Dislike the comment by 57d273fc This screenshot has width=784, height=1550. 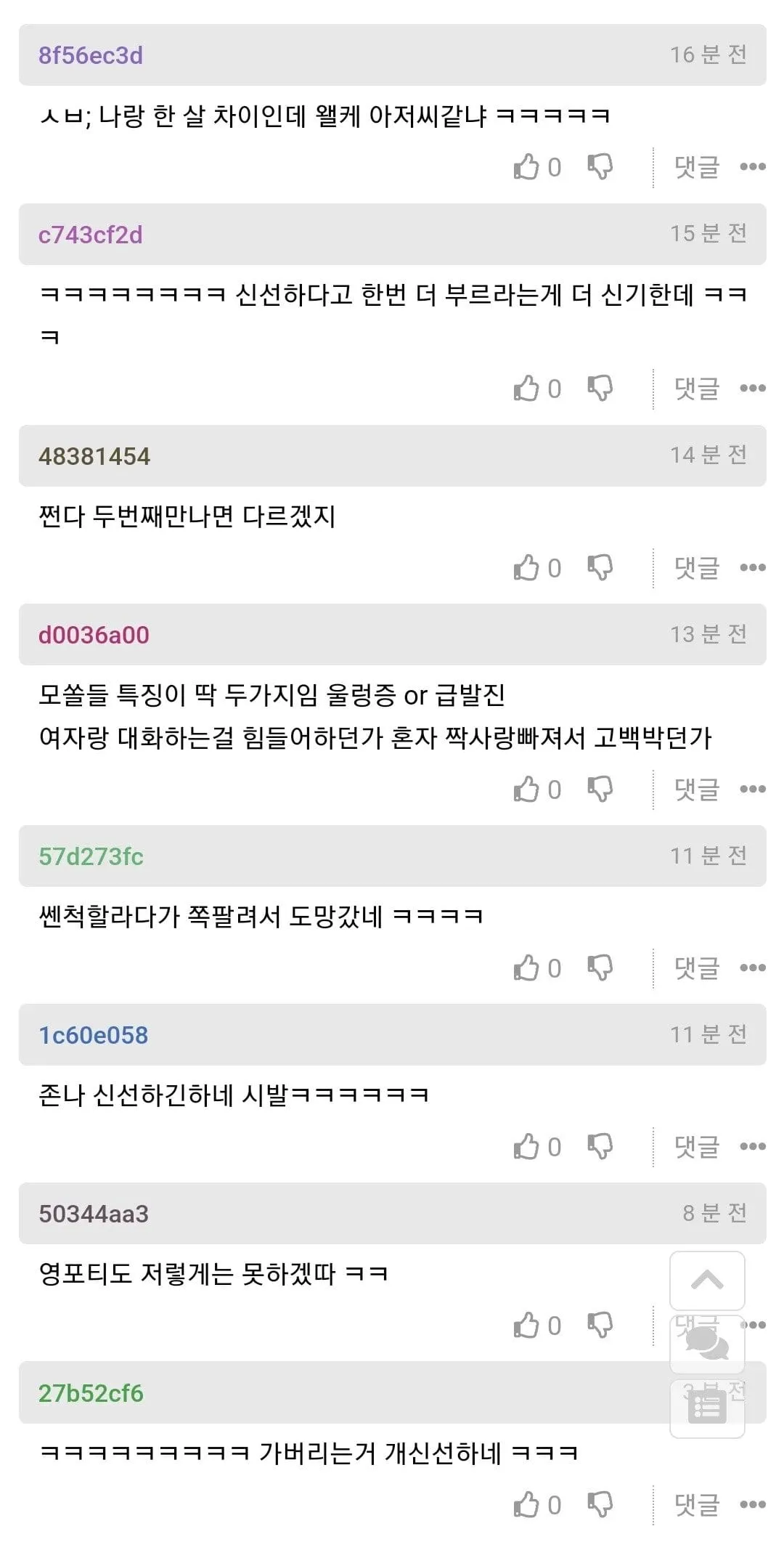point(600,967)
